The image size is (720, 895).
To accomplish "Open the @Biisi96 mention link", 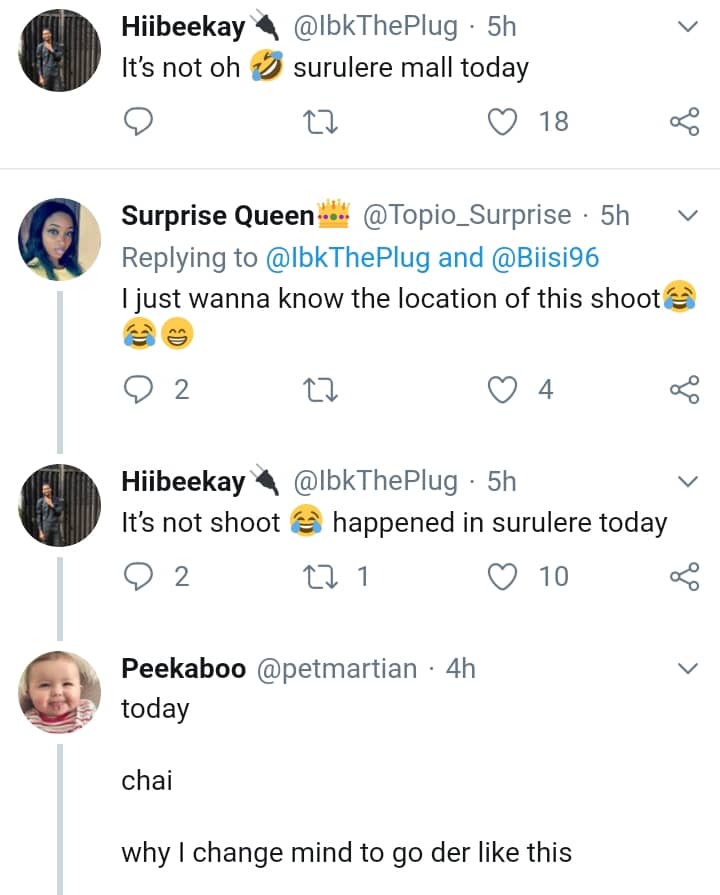I will (x=545, y=257).
